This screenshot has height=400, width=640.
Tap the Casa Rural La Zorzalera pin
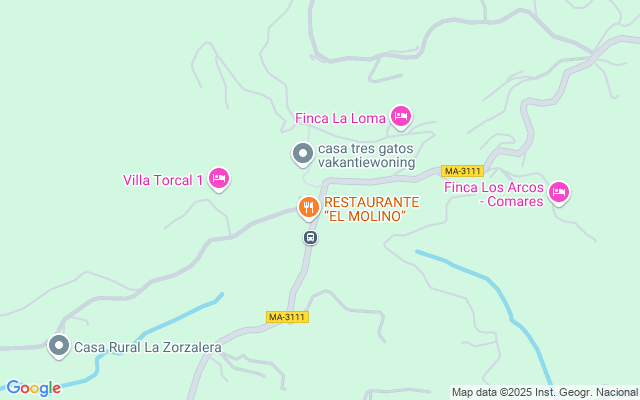tap(59, 347)
